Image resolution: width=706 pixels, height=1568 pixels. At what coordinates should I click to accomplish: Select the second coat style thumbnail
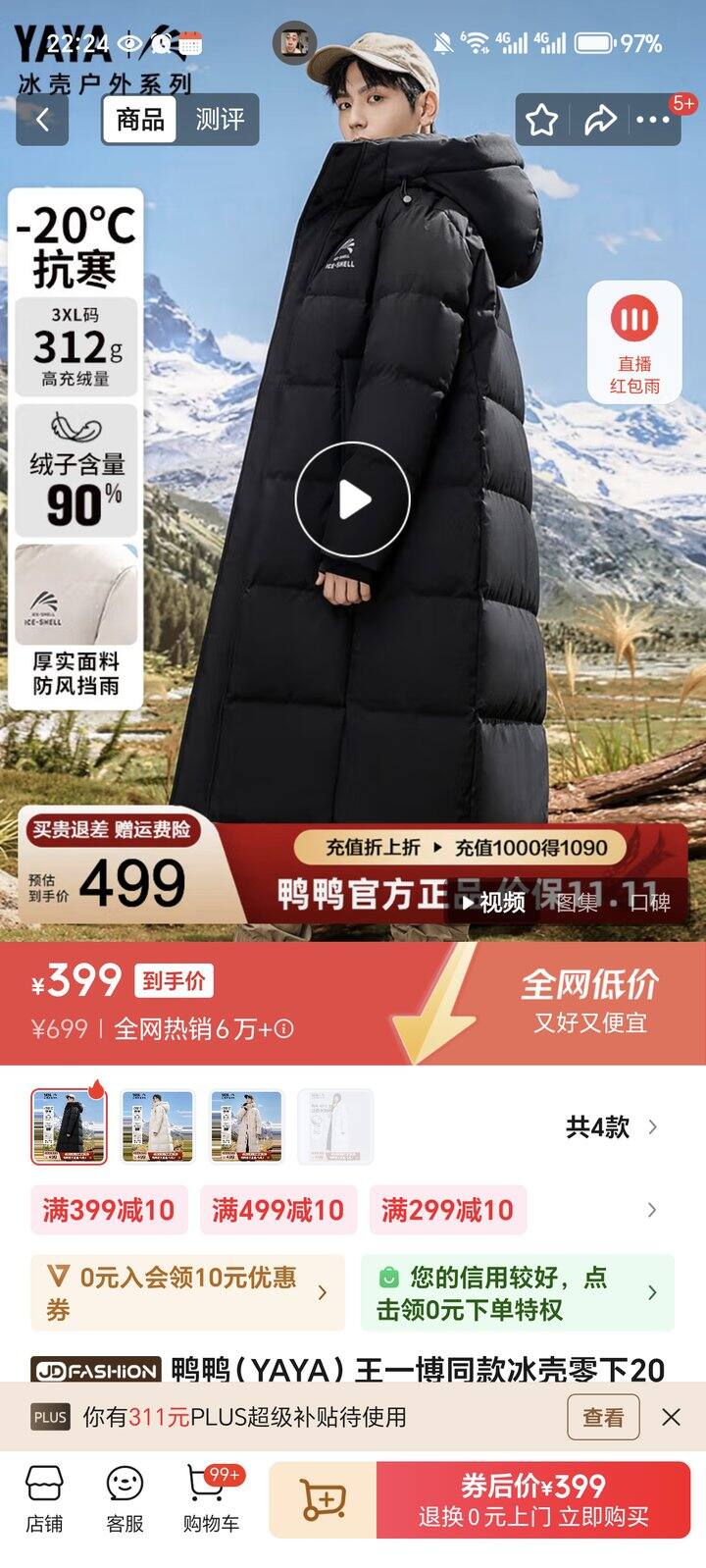coord(158,1126)
